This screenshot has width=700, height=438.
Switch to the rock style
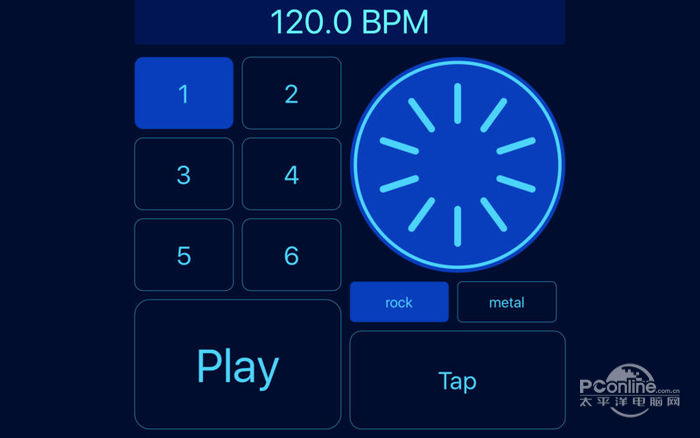pyautogui.click(x=399, y=302)
